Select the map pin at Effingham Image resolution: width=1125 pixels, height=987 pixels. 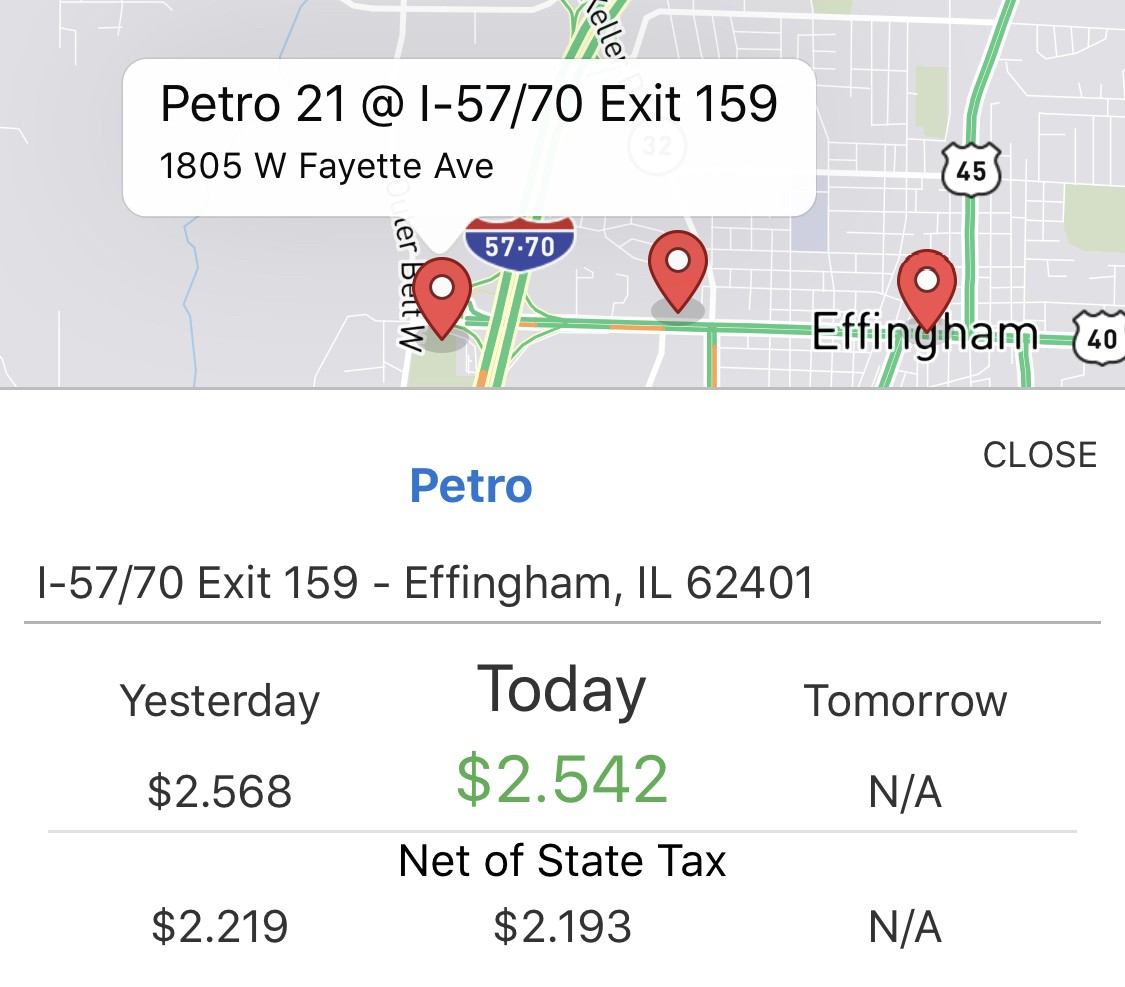click(927, 287)
